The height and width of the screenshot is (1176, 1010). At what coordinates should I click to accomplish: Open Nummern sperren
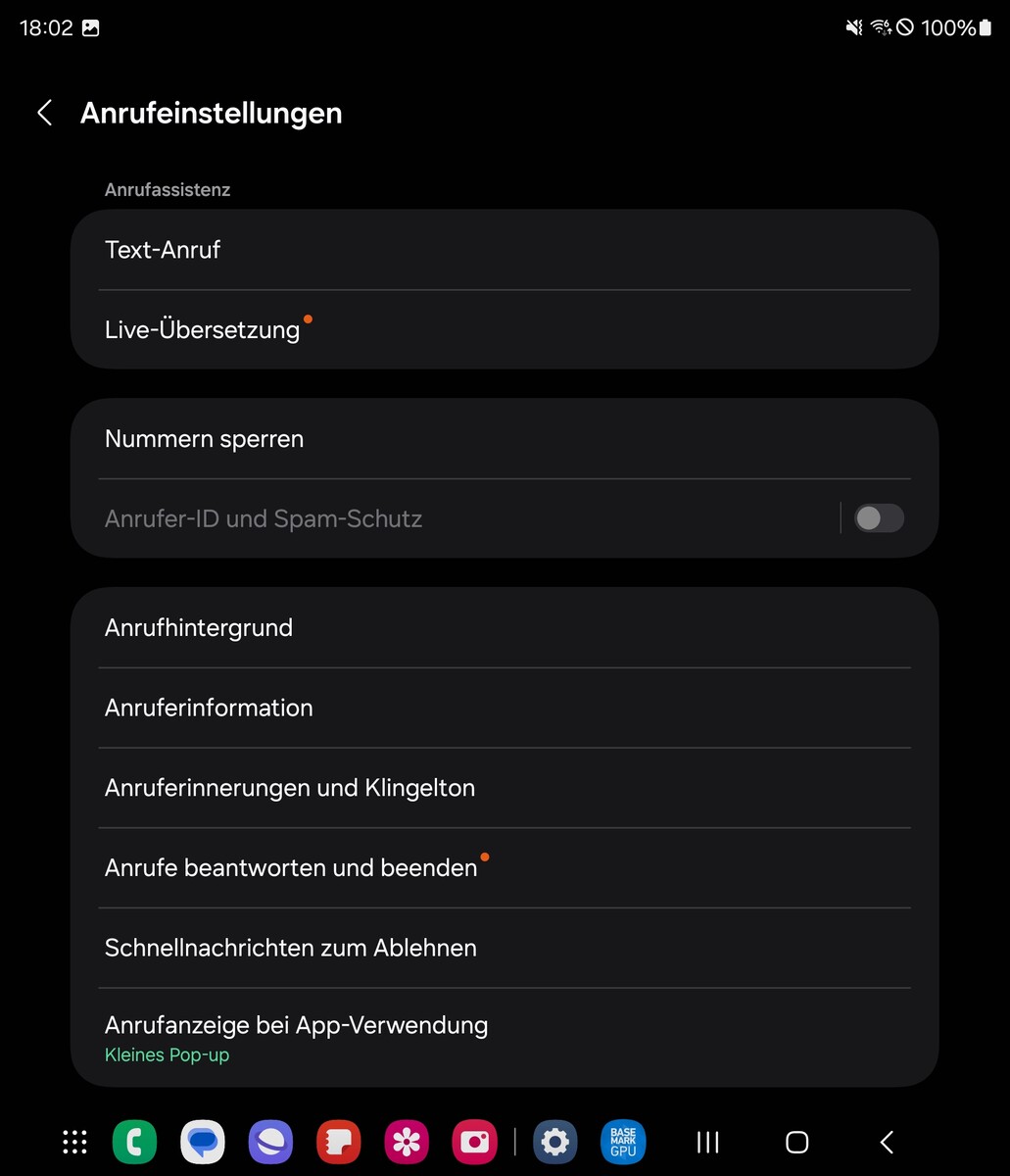[505, 439]
